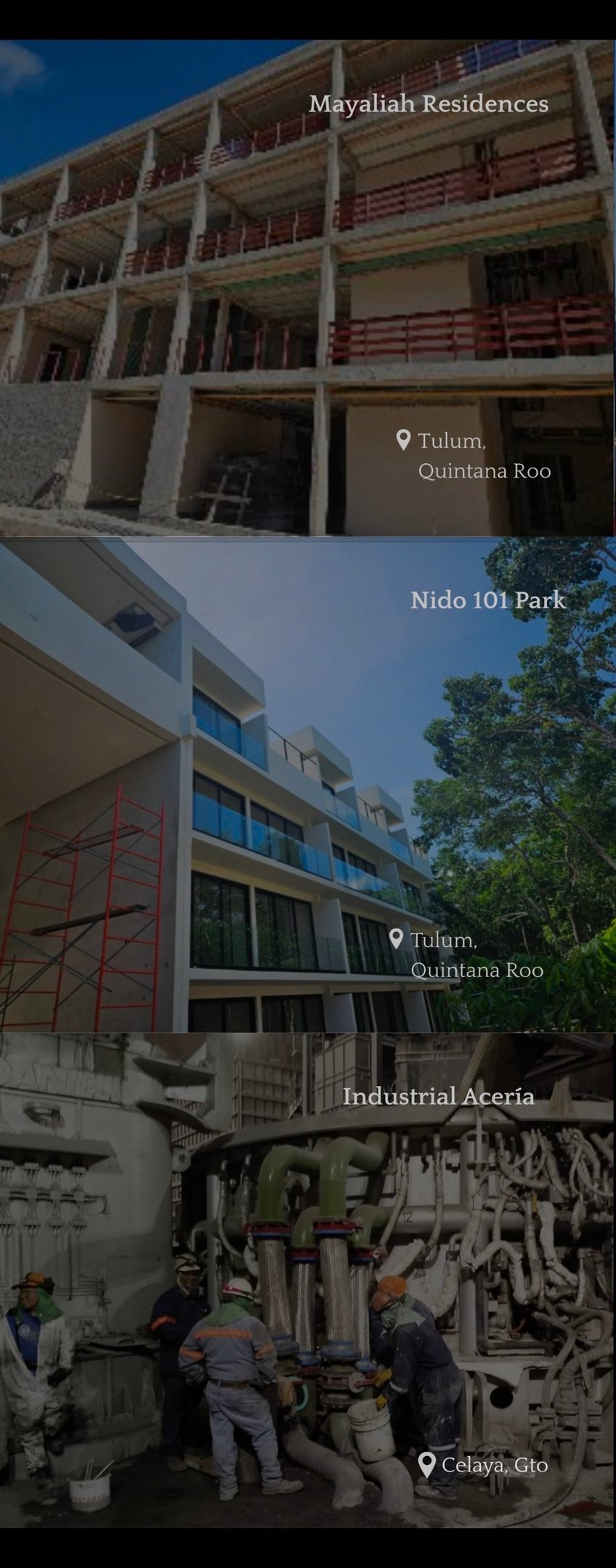Open the Mayaliah Residences project card
This screenshot has height=1568, width=616.
coord(307,287)
